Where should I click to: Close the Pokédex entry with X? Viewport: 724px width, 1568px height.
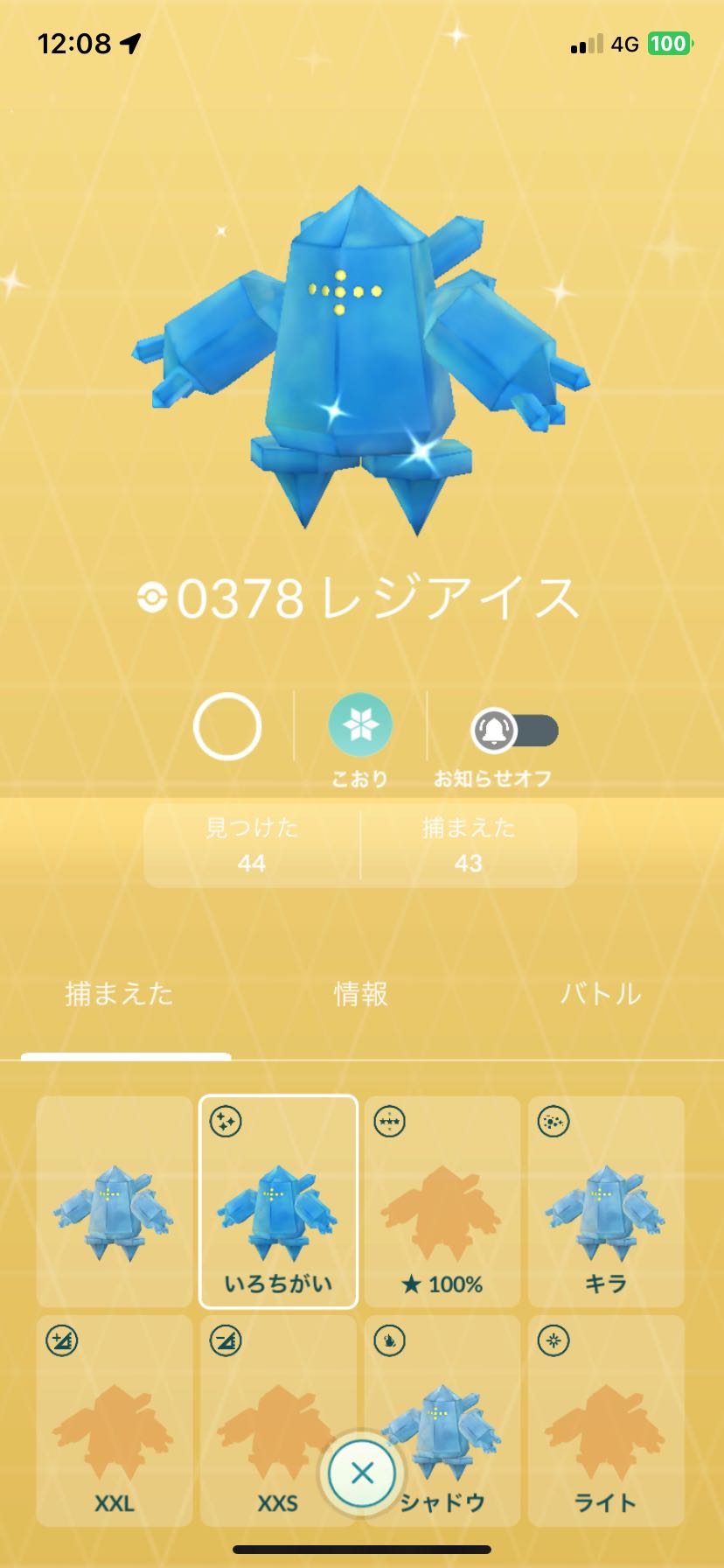point(361,1473)
